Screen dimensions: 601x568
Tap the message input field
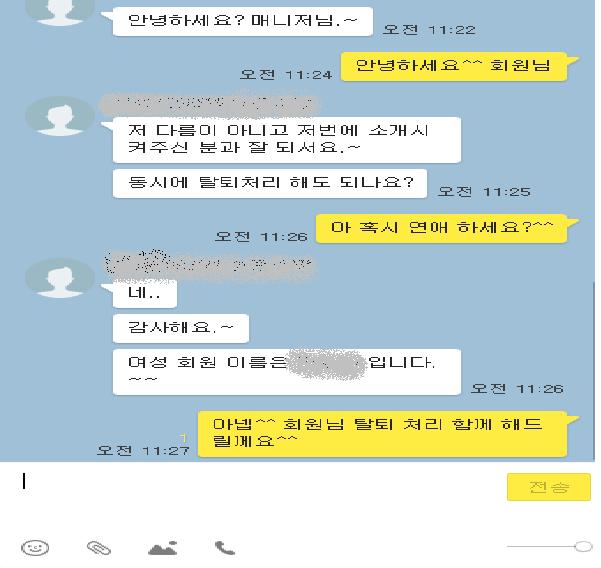250,487
